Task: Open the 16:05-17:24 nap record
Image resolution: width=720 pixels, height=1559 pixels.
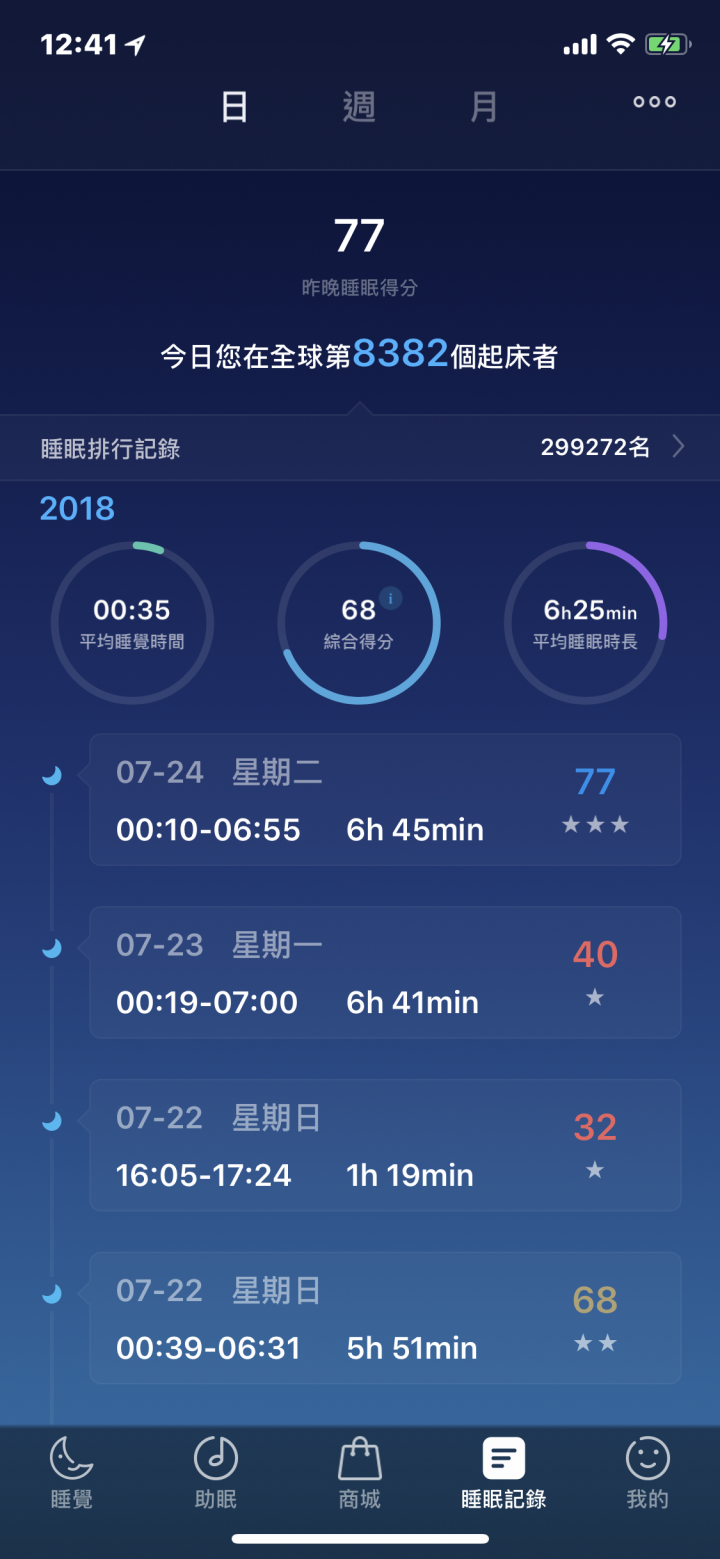Action: 385,1145
